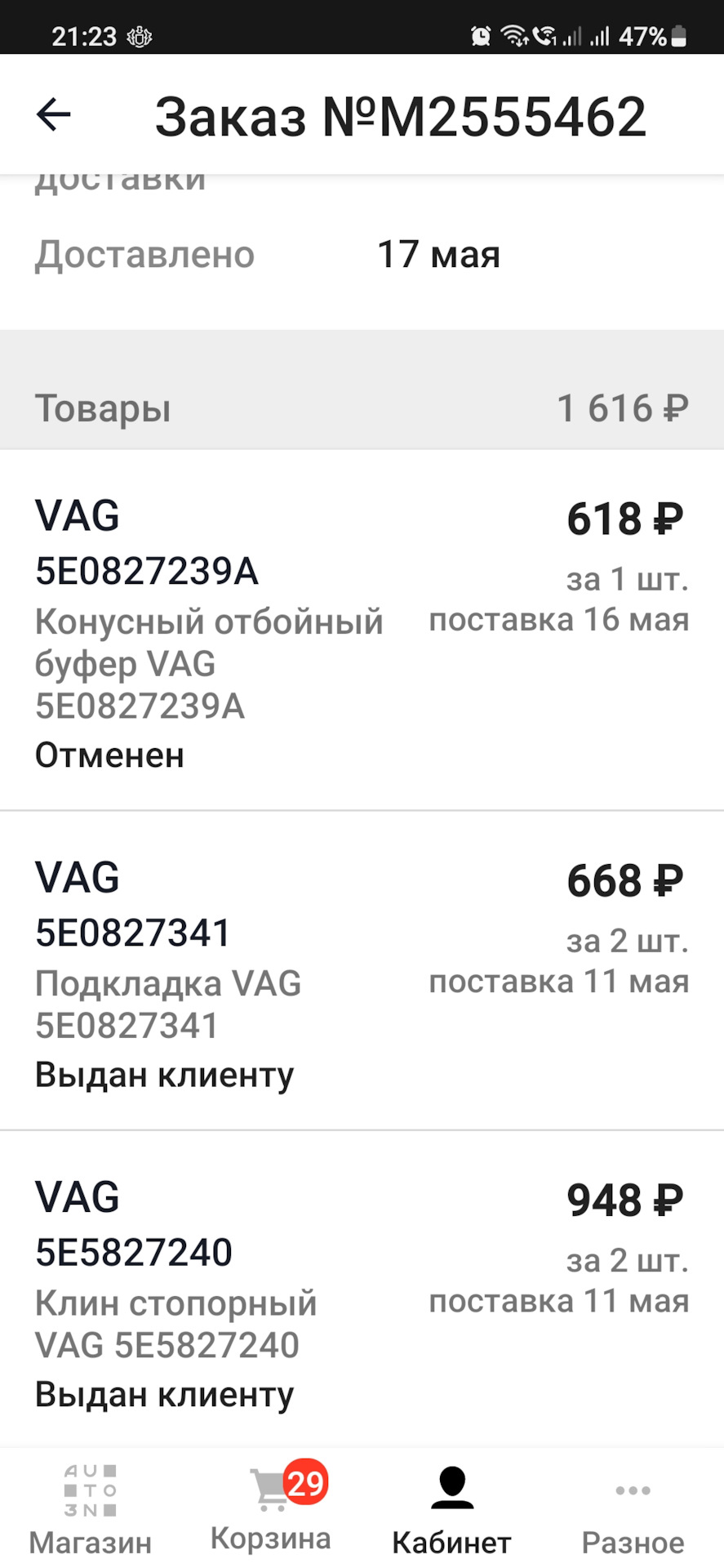
Task: View item Подкладка VAG 5E0827341
Action: 362,972
